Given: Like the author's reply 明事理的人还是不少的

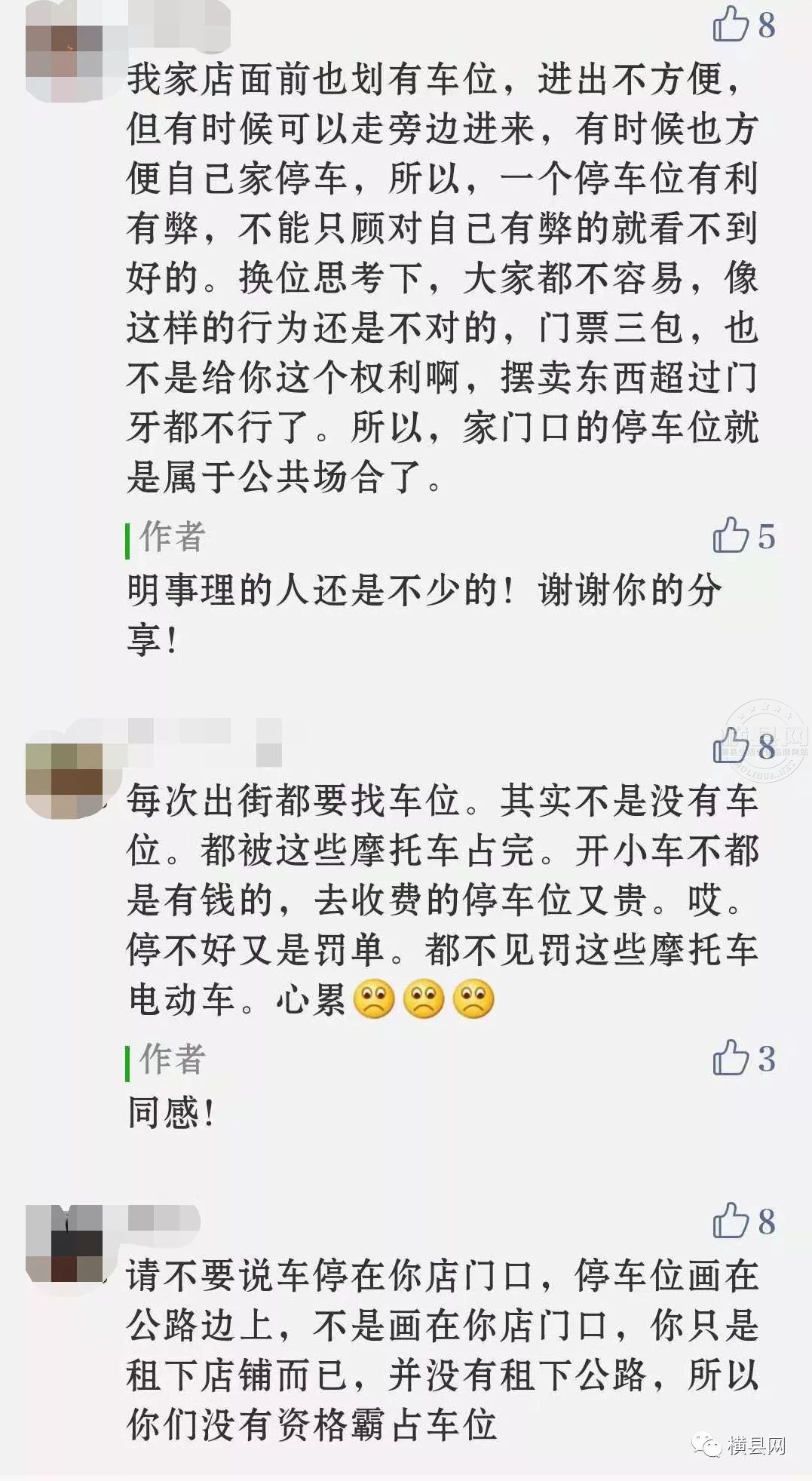Looking at the screenshot, I should pyautogui.click(x=731, y=536).
